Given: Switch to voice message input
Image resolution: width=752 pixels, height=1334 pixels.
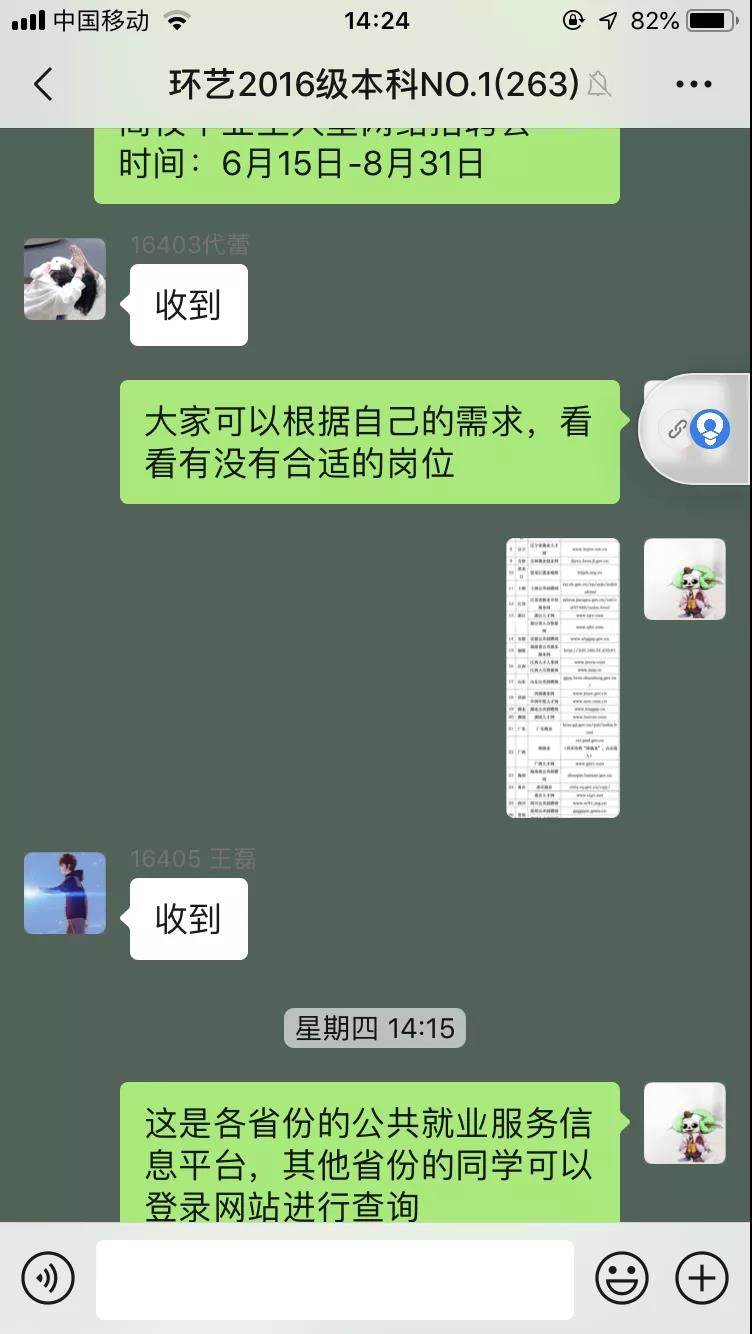Looking at the screenshot, I should (x=48, y=1278).
